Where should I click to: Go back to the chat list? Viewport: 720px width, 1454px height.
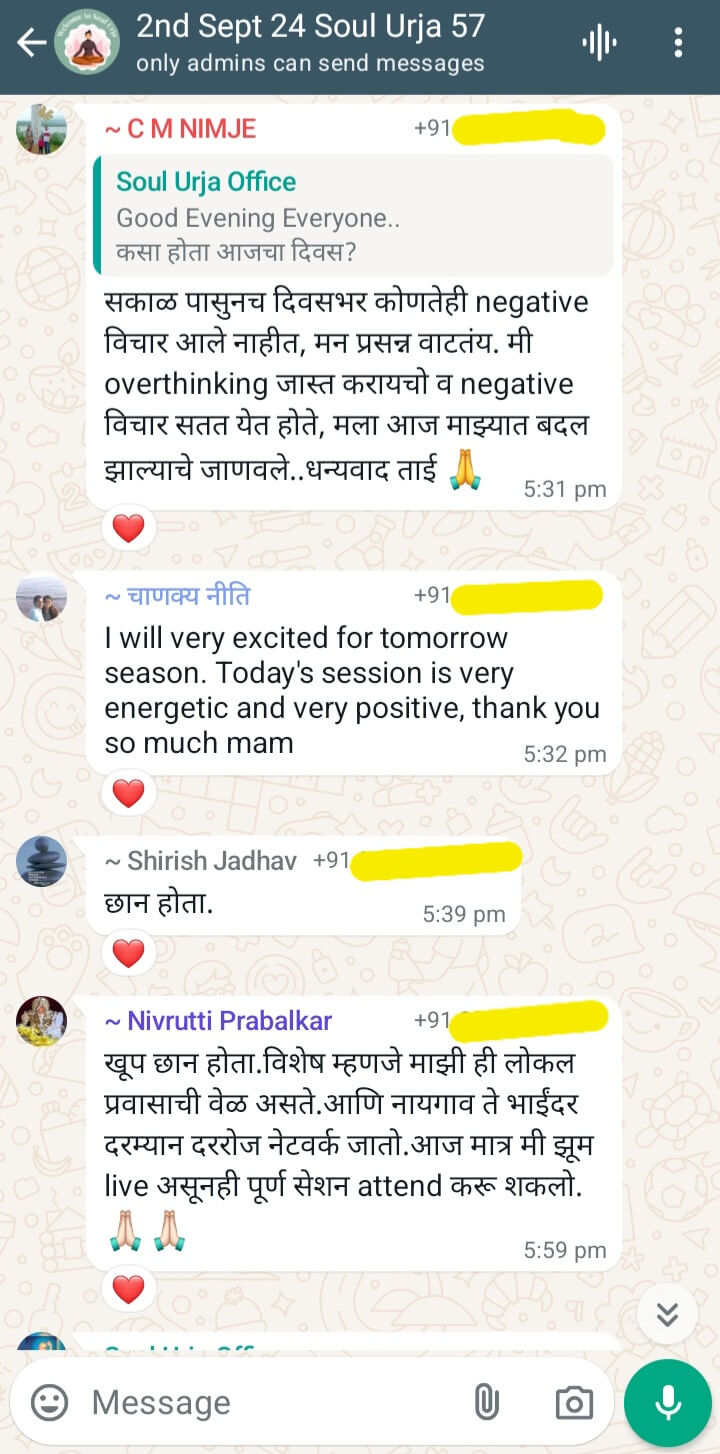click(31, 43)
